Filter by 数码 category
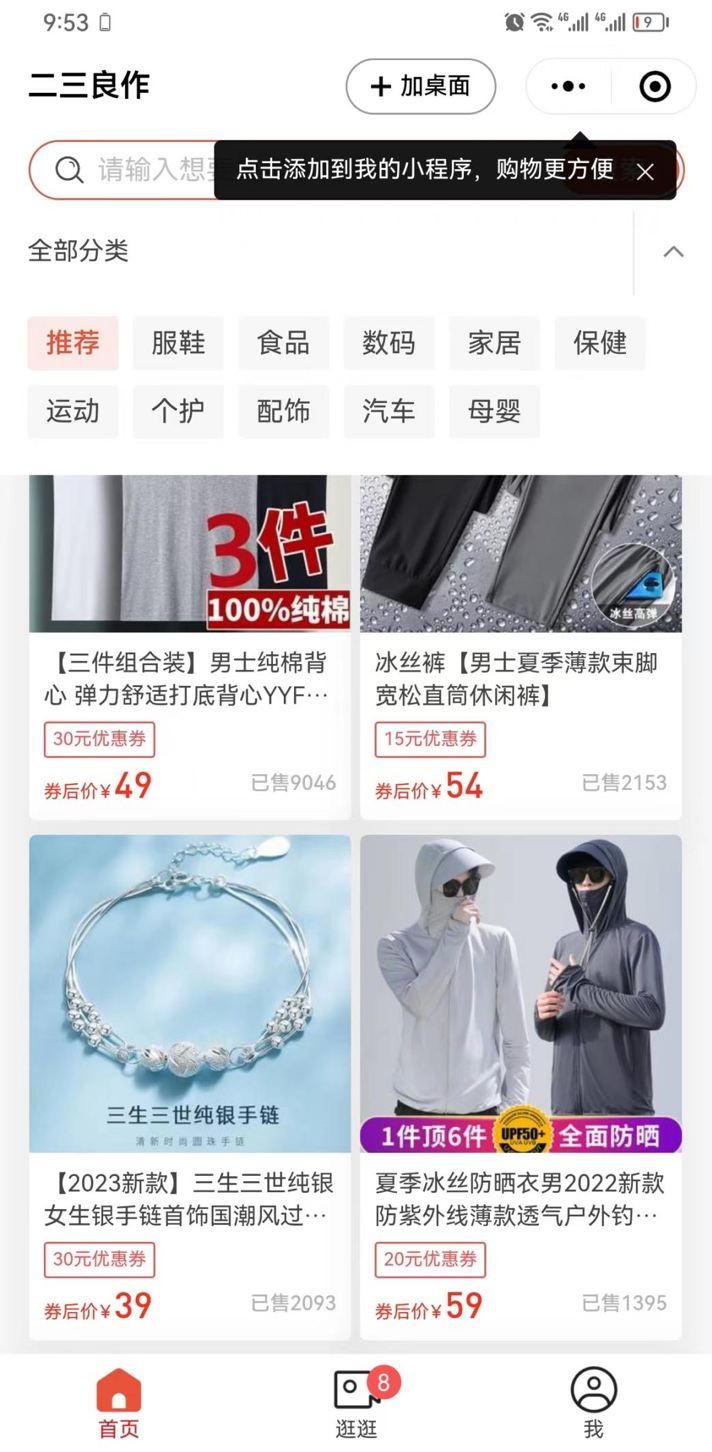Screen dimensions: 712x1452 [x=388, y=343]
